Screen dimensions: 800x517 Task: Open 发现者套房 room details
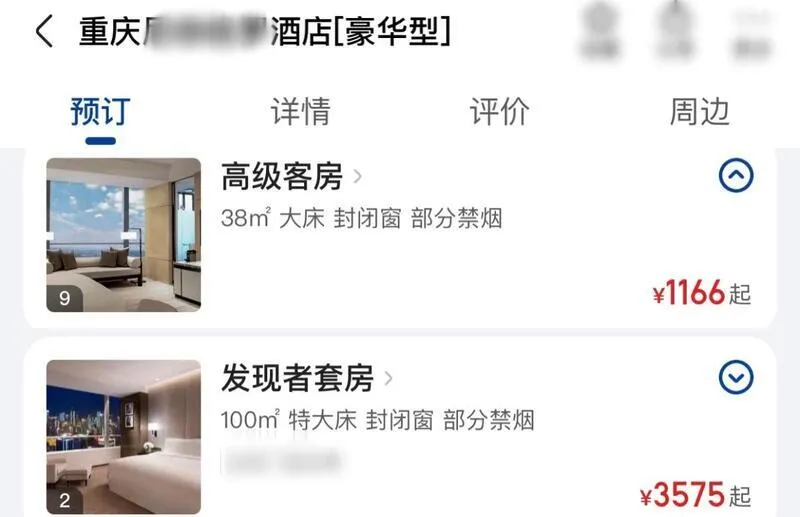click(x=307, y=378)
